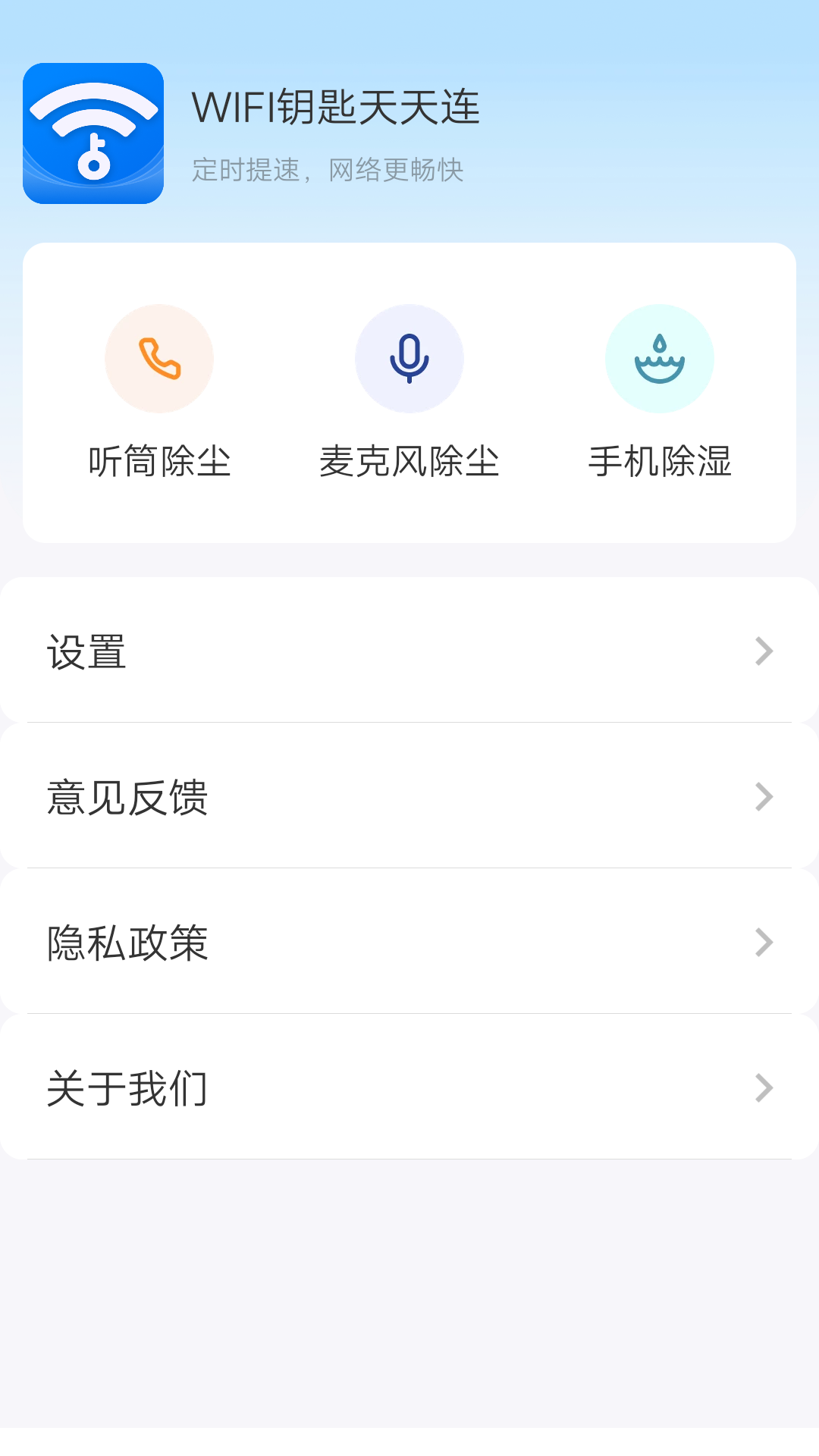Launch phone dehumidify via teal icon
Screen dimensions: 819x1456
[660, 359]
